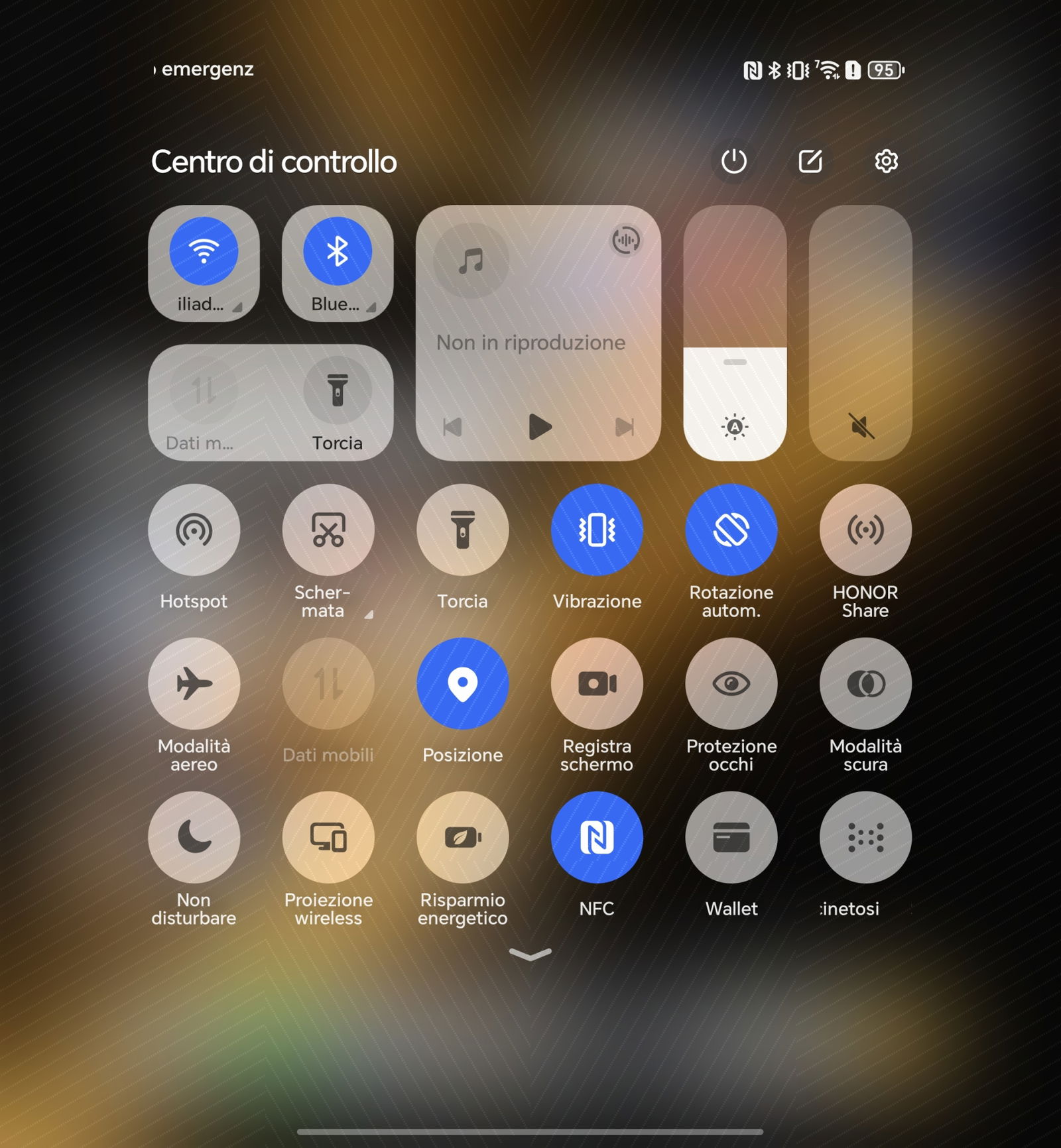Disable the Posizione tile
This screenshot has width=1061, height=1148.
[x=463, y=683]
